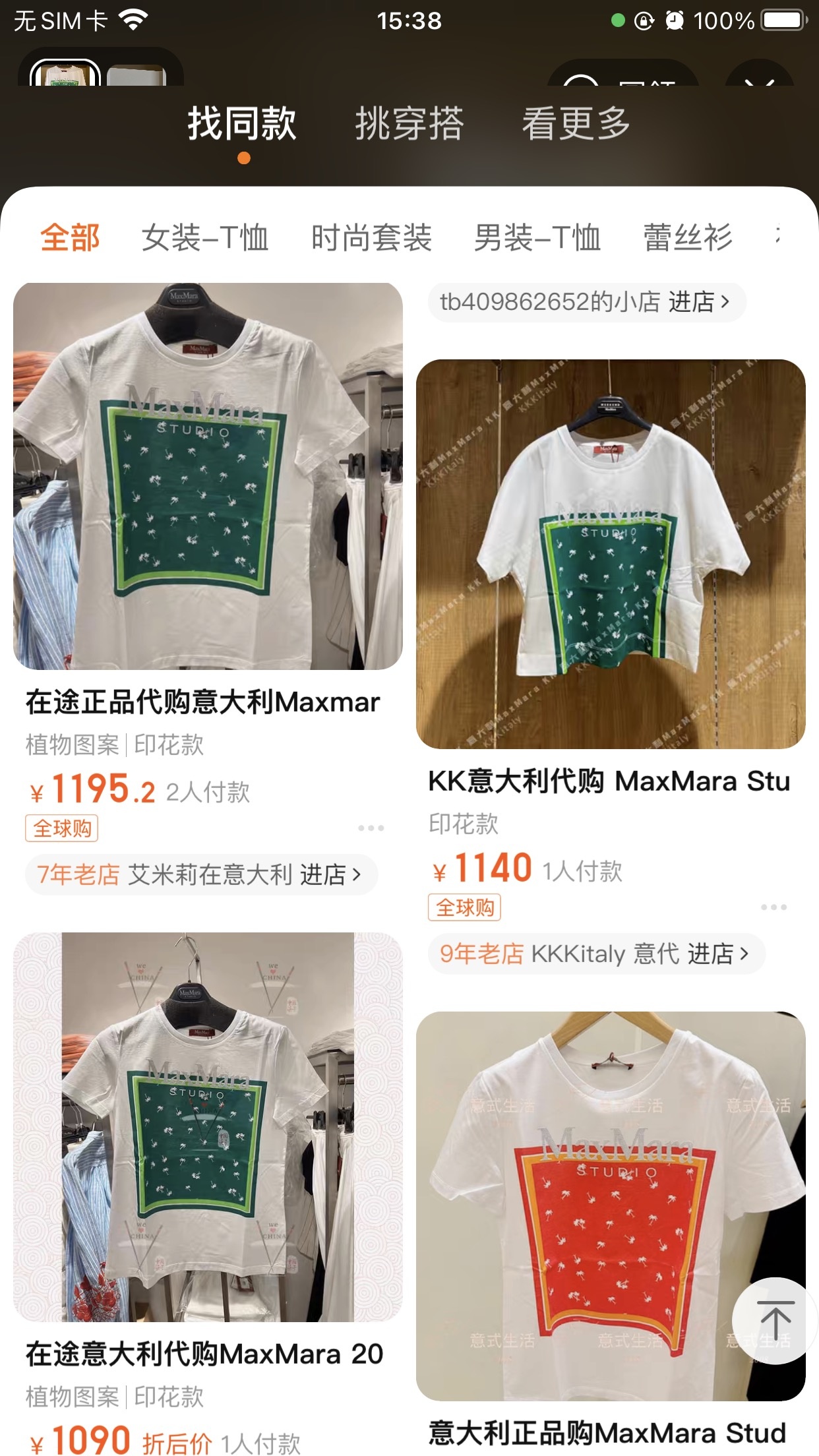The width and height of the screenshot is (819, 1456).
Task: Jump back to top of results
Action: pyautogui.click(x=775, y=1320)
